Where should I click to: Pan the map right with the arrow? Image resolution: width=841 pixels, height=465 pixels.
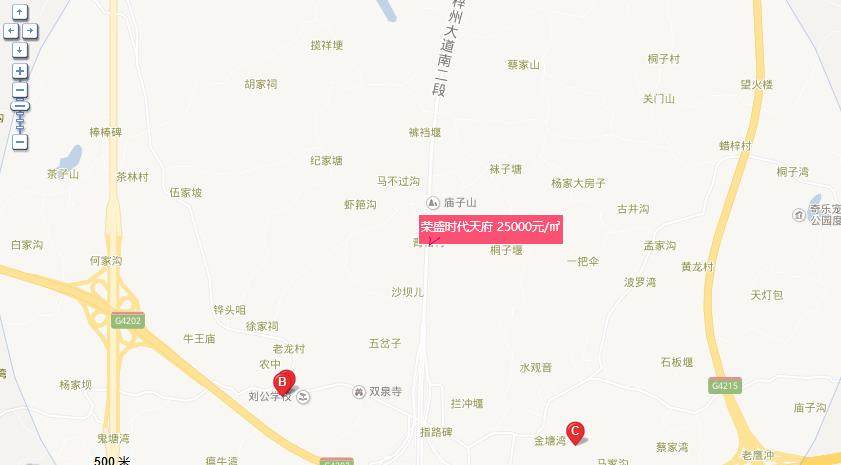[30, 30]
